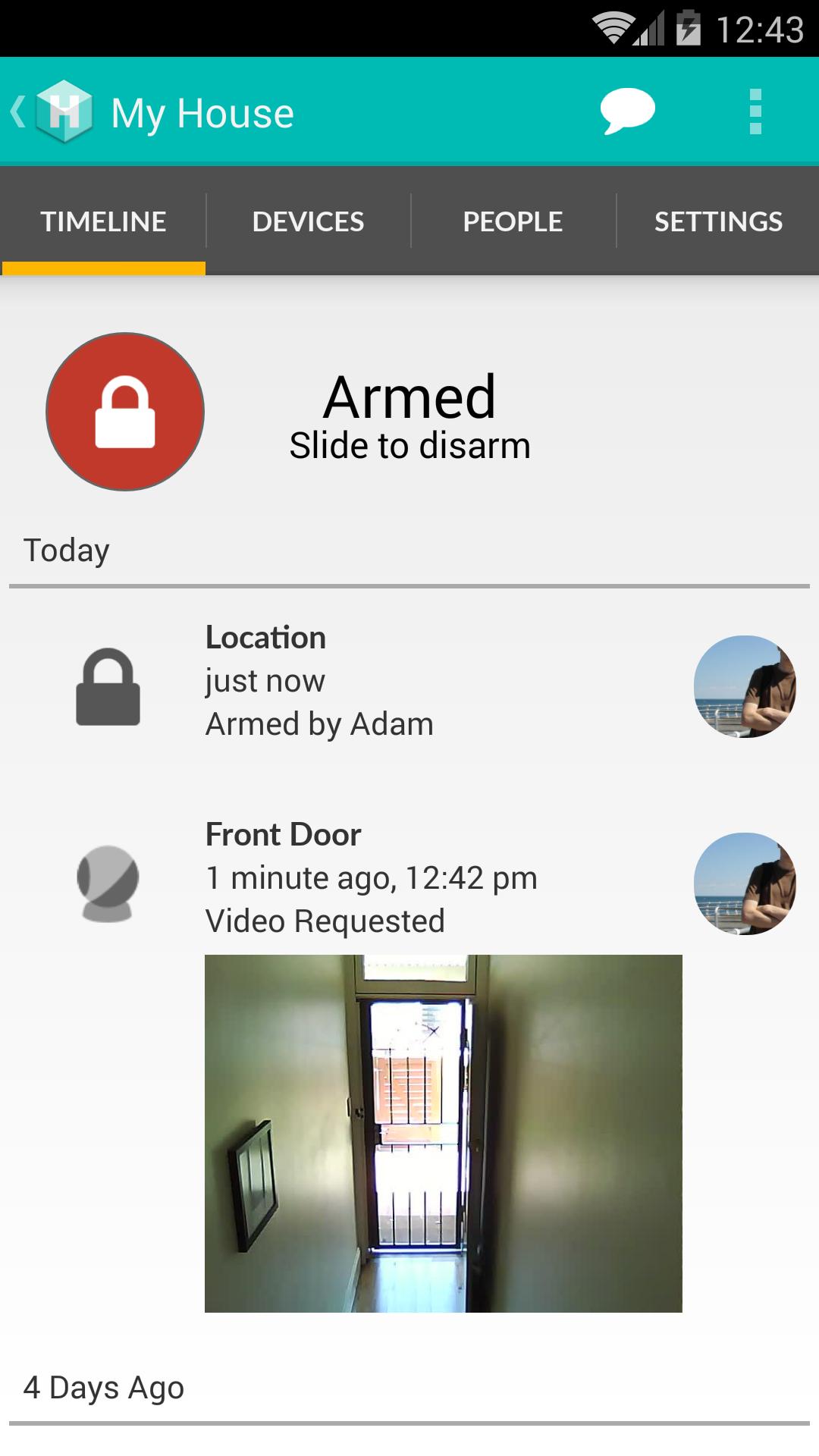The height and width of the screenshot is (1456, 819).
Task: Go to the Settings tab
Action: 718,221
